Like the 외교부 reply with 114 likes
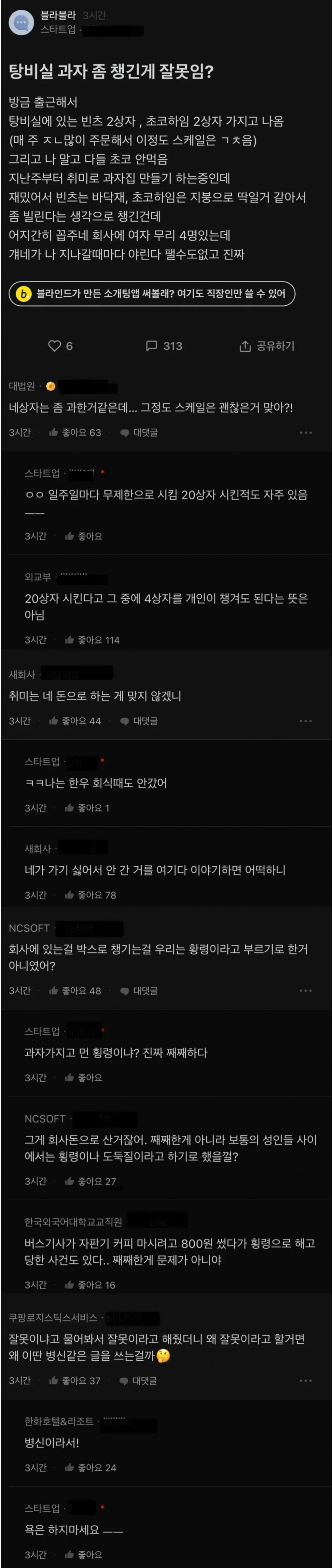333x1568 pixels. pyautogui.click(x=92, y=640)
